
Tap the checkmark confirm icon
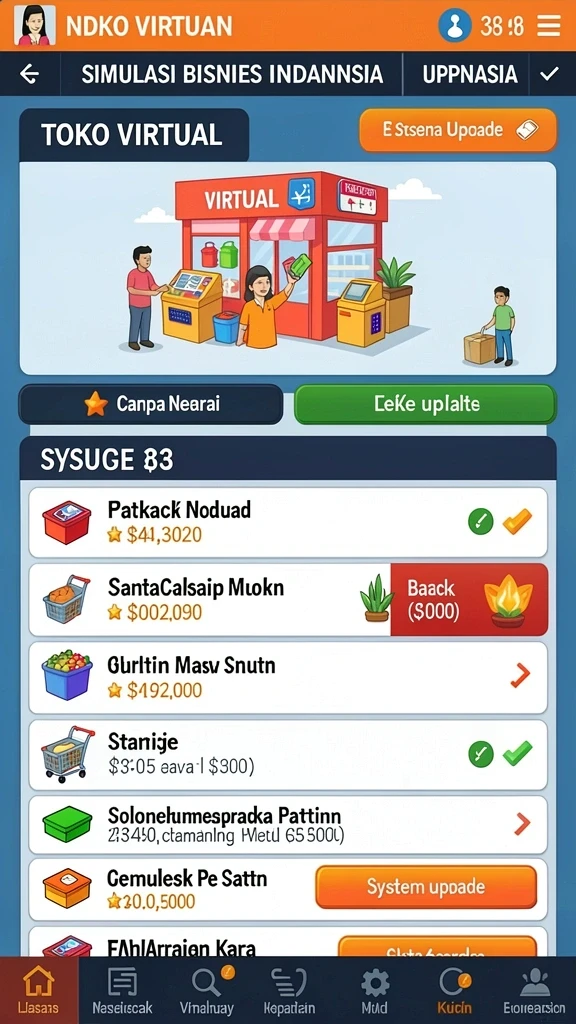pyautogui.click(x=549, y=74)
